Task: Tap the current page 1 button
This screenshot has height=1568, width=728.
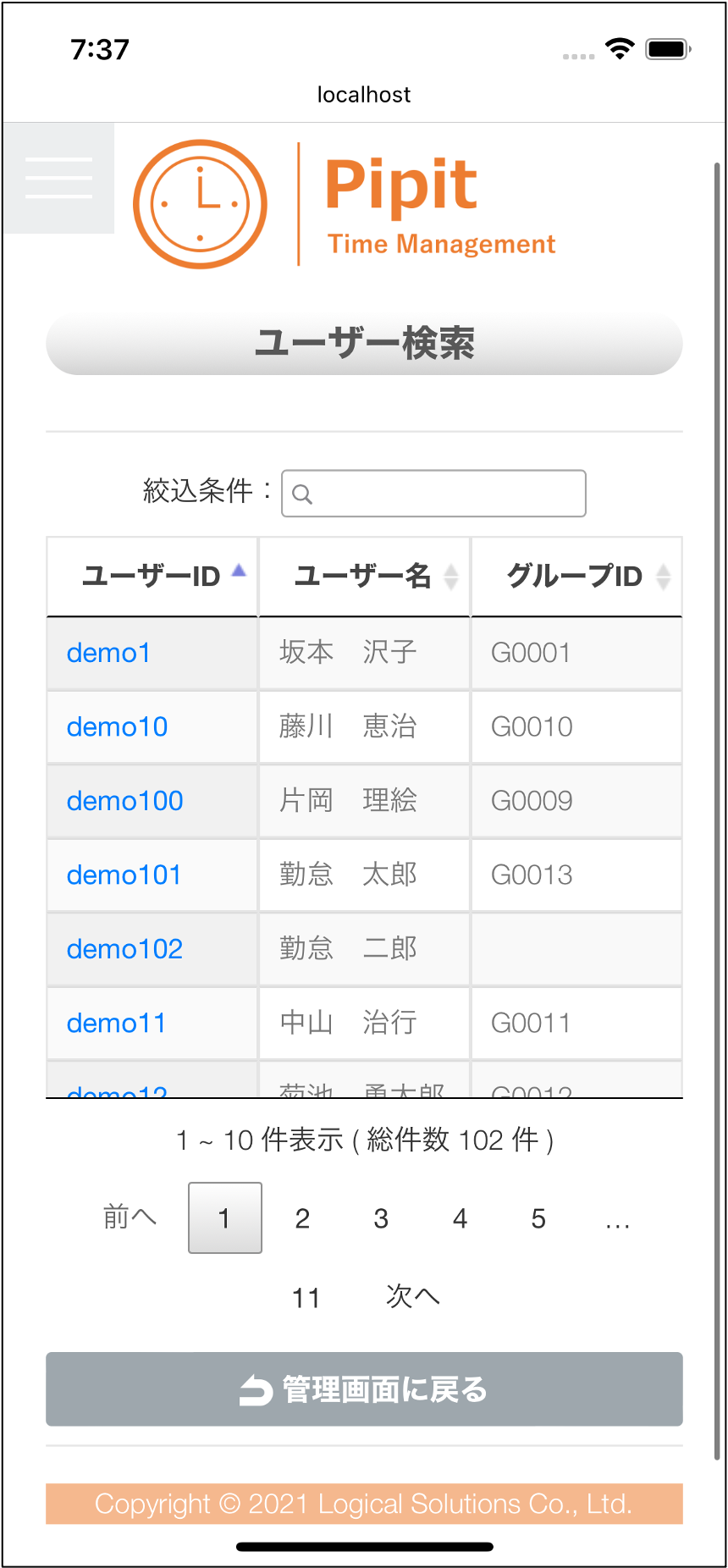Action: (224, 1218)
